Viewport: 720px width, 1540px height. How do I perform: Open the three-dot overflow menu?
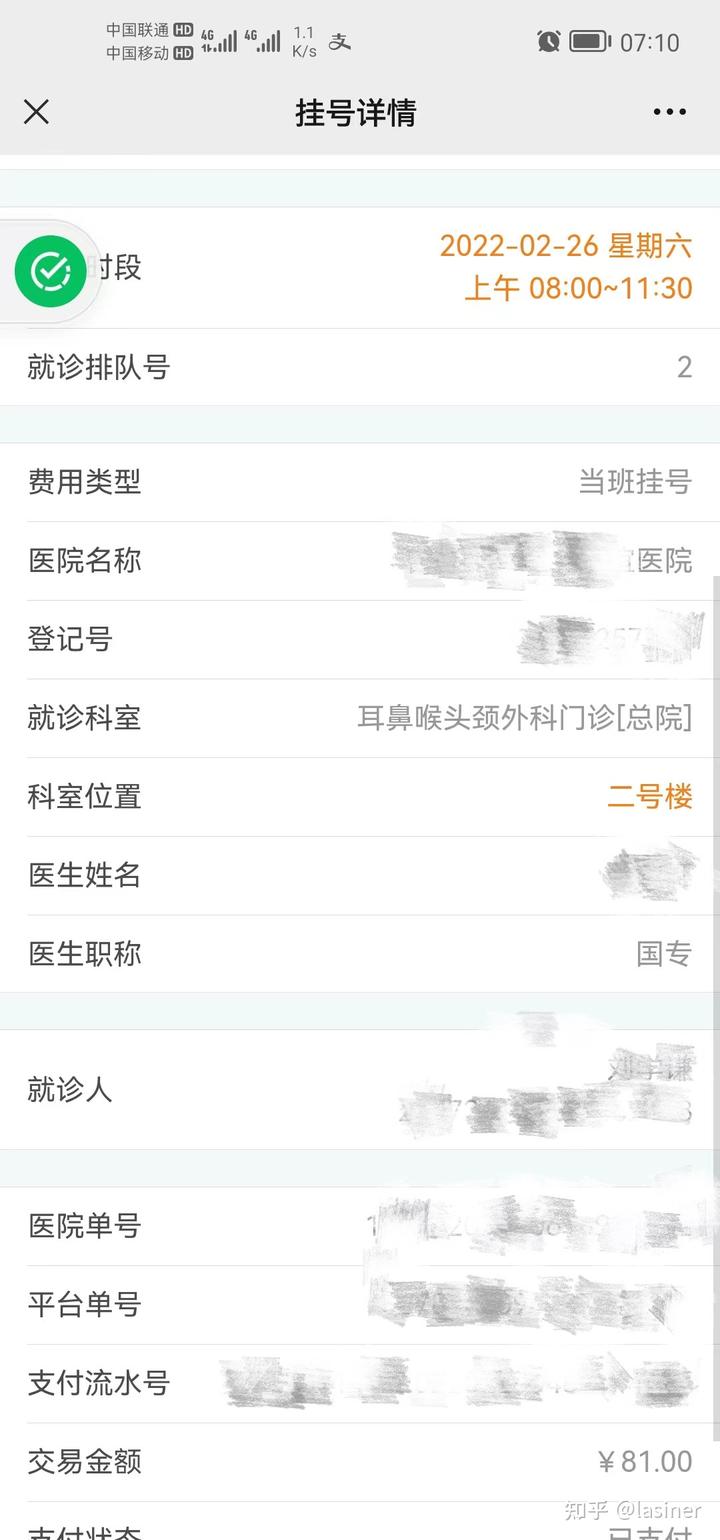tap(669, 112)
